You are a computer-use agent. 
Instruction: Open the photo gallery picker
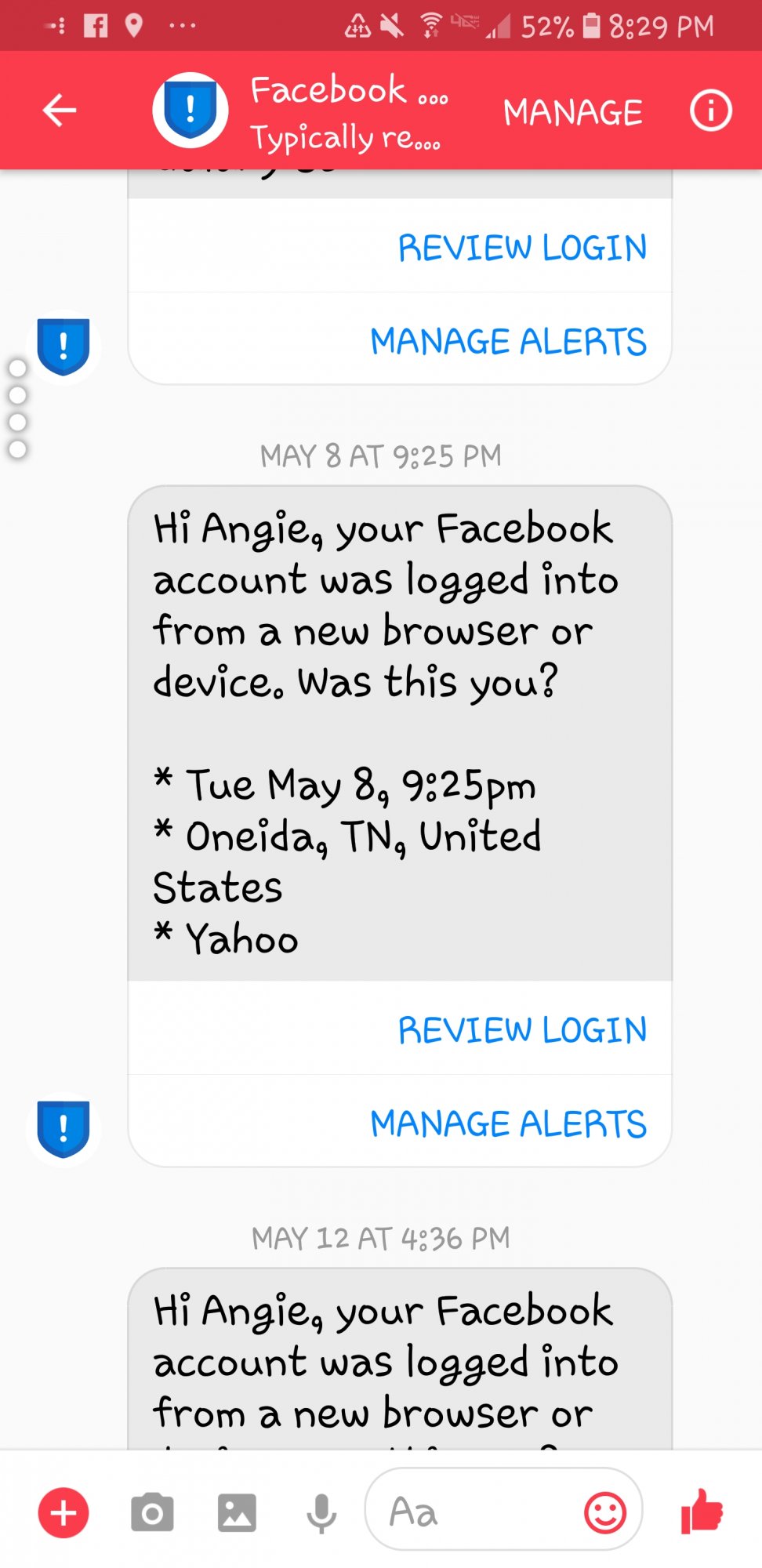[x=237, y=1512]
